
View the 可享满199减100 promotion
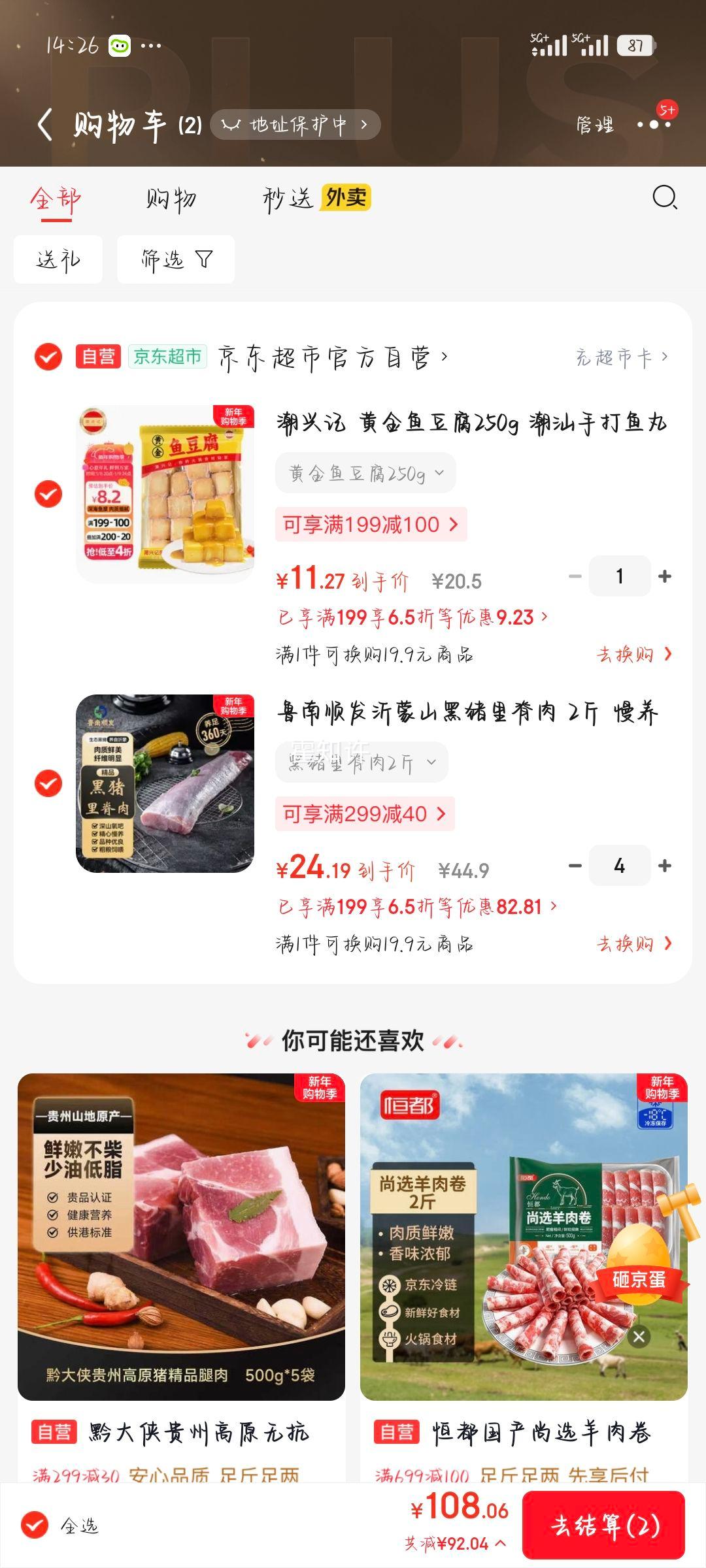371,524
